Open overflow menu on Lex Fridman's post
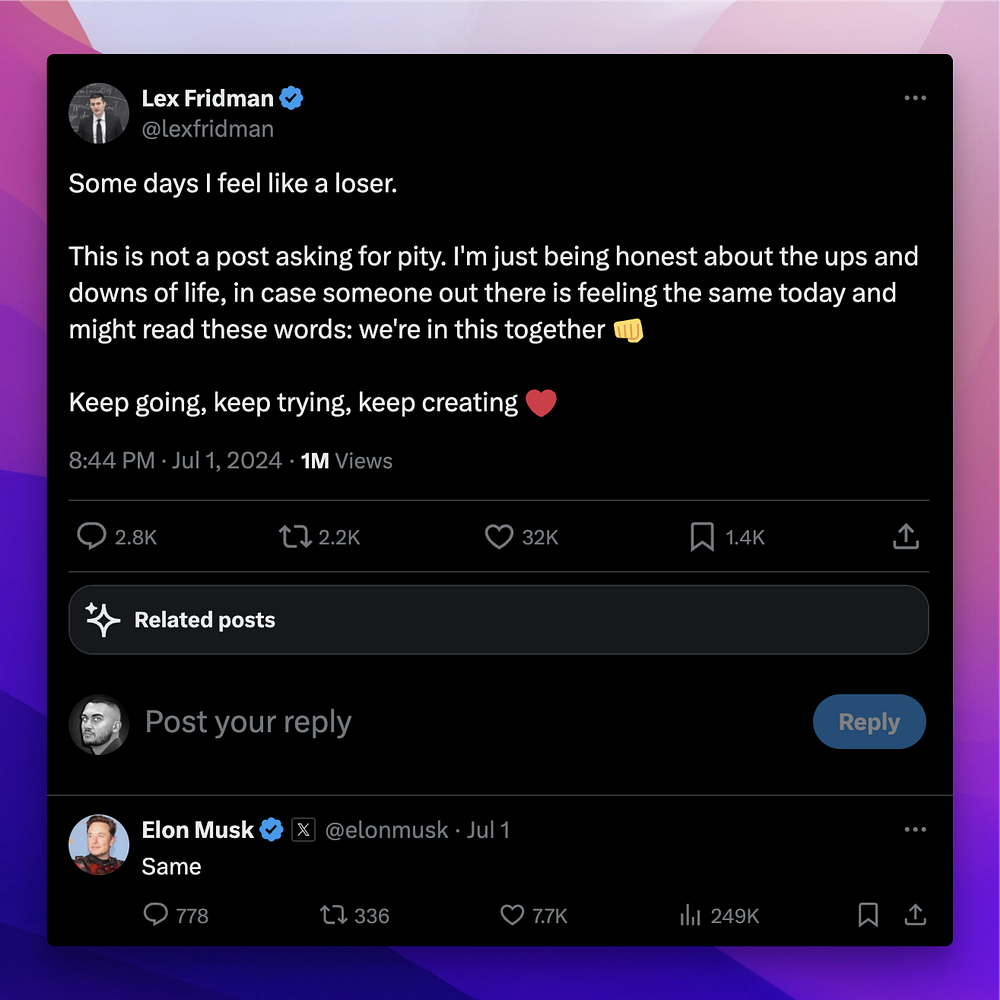Screen dimensions: 1000x1000 [915, 98]
